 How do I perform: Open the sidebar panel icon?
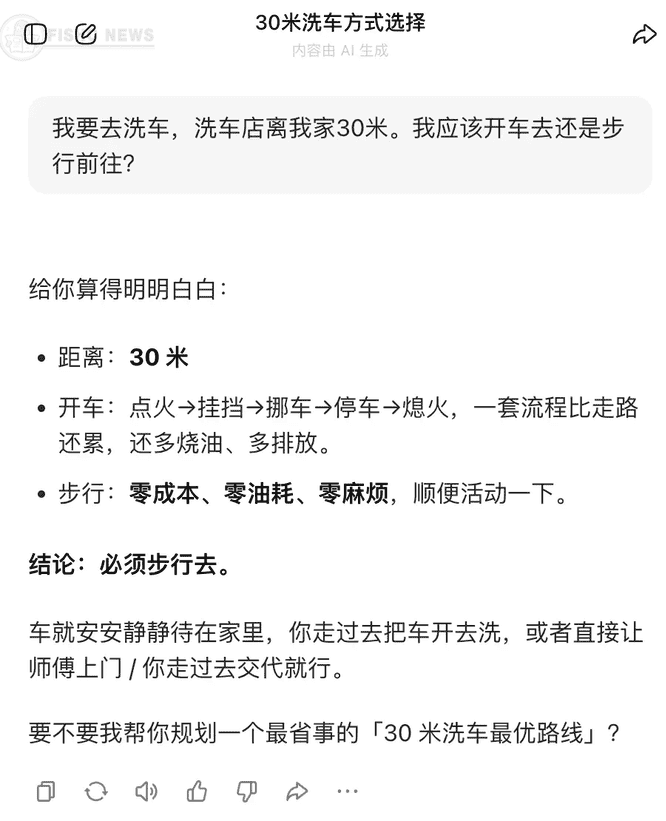pos(35,34)
